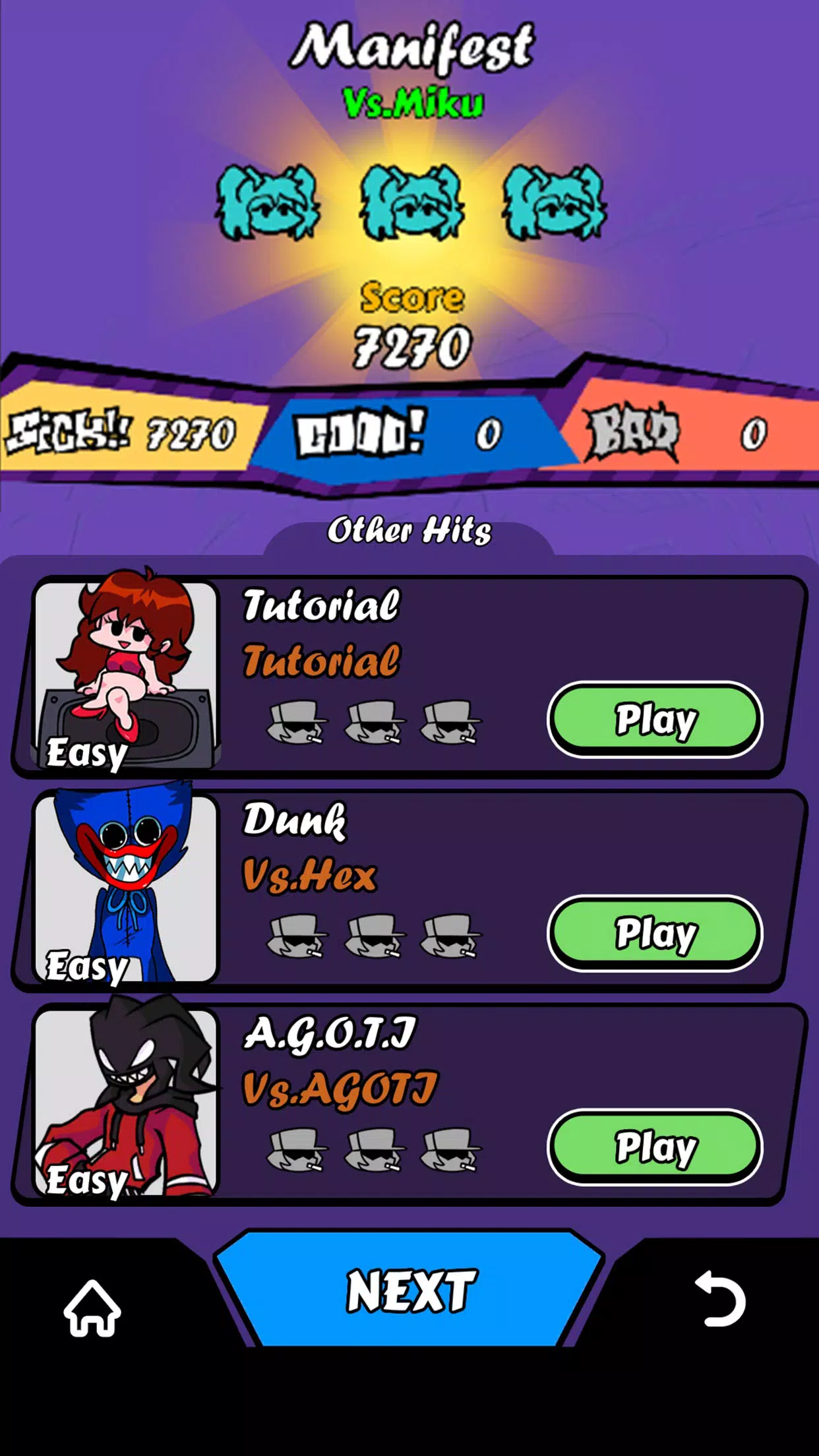Open the Tutorial character thumbnail
Image resolution: width=819 pixels, height=1456 pixels.
(125, 674)
